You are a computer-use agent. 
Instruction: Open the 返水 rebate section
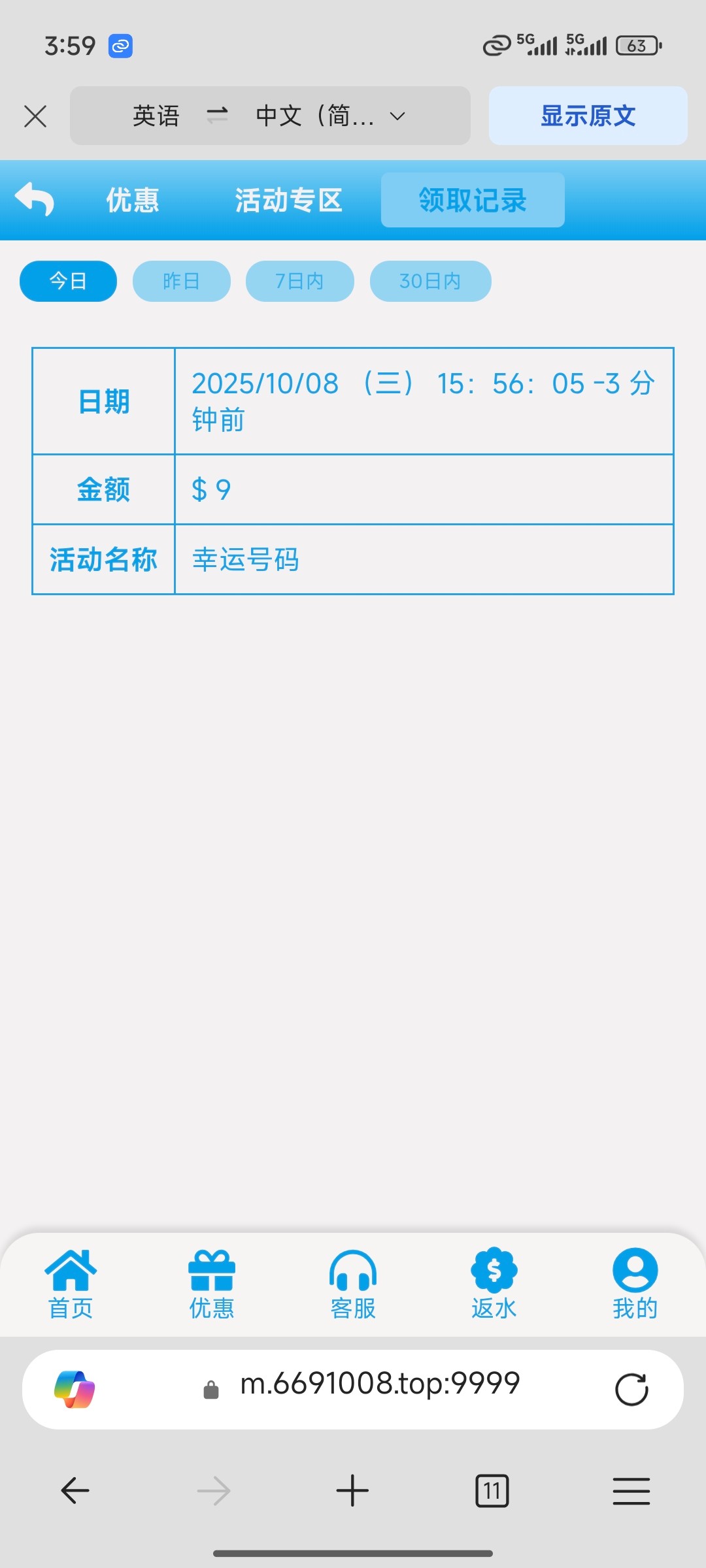494,1284
